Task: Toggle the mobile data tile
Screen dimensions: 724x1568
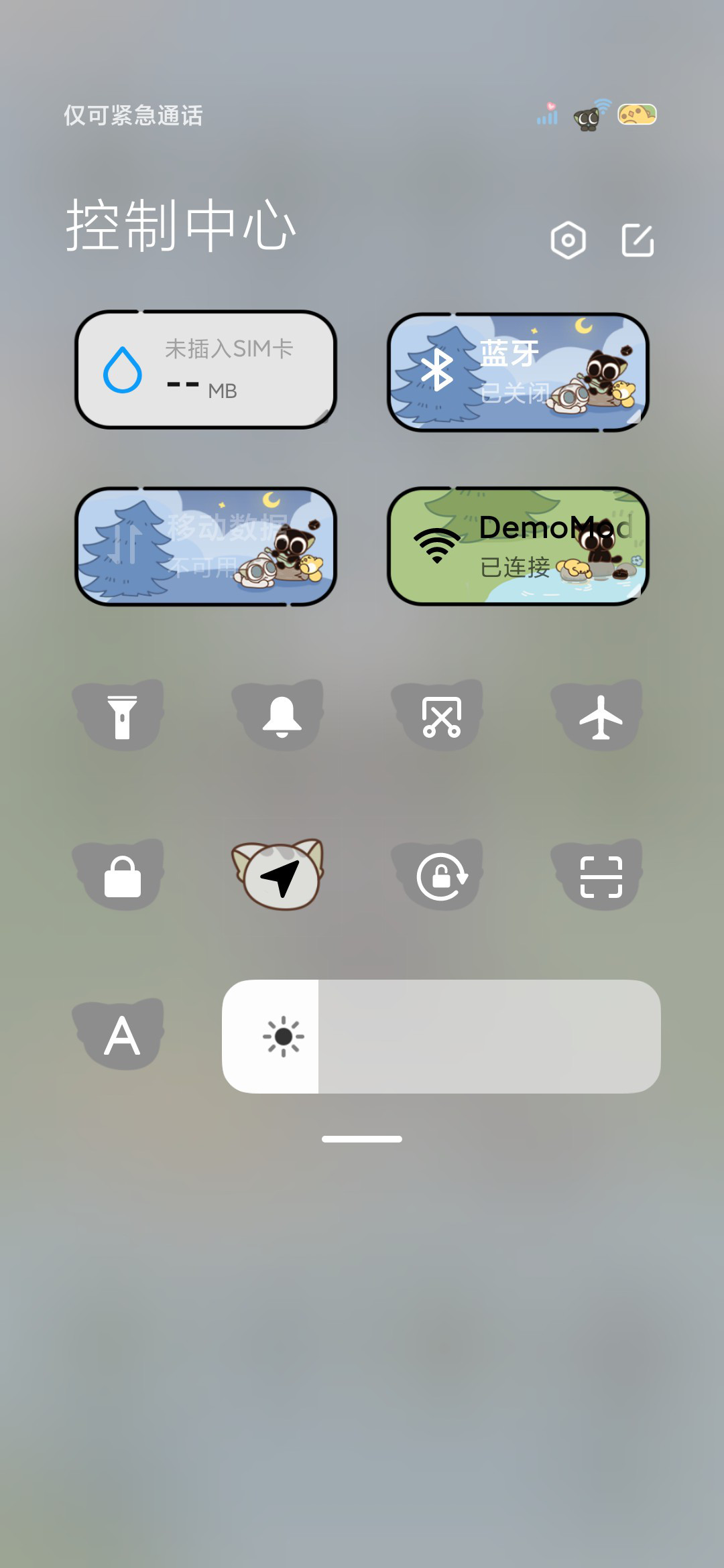Action: [205, 546]
